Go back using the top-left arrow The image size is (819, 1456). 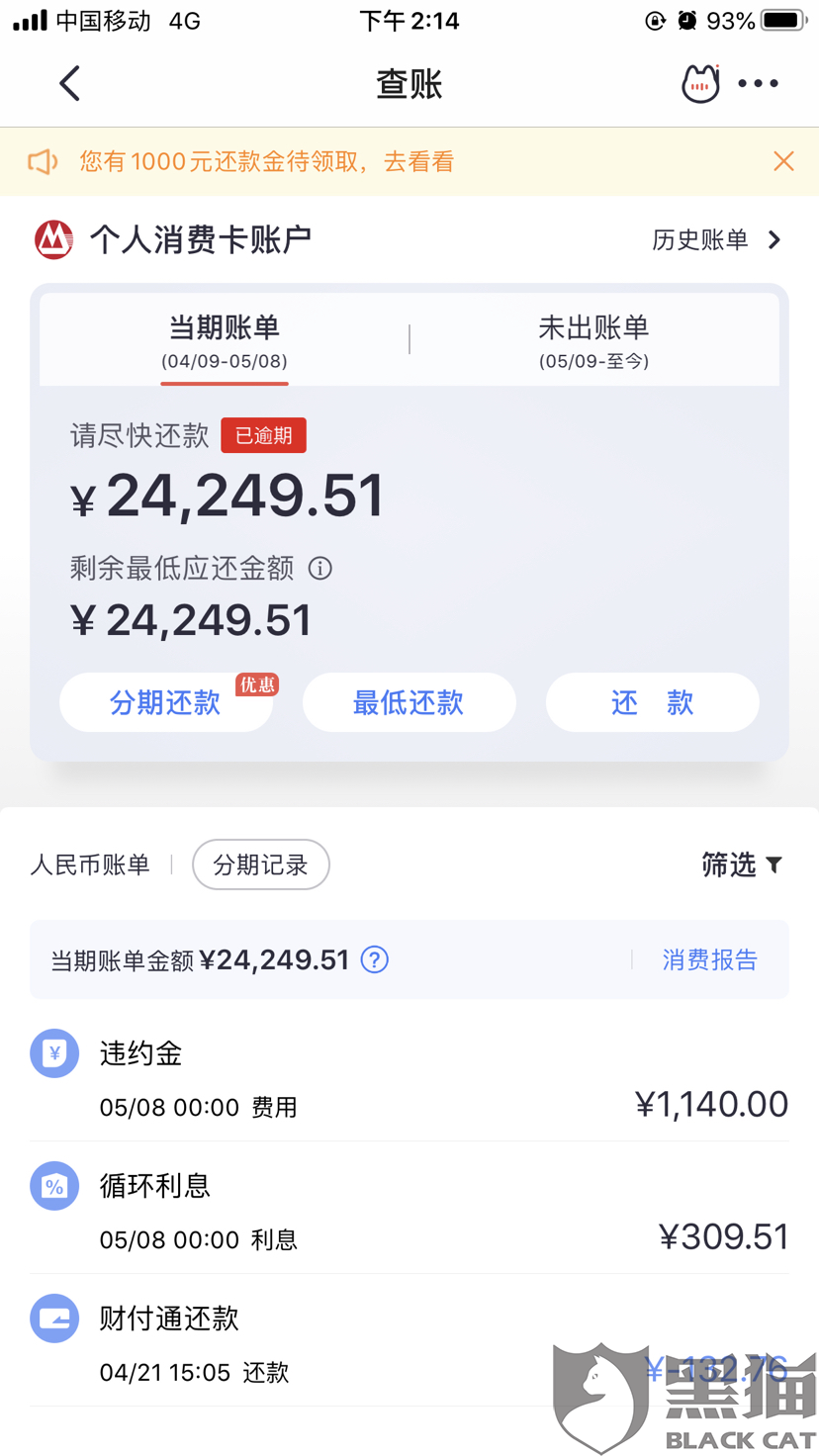pos(69,84)
